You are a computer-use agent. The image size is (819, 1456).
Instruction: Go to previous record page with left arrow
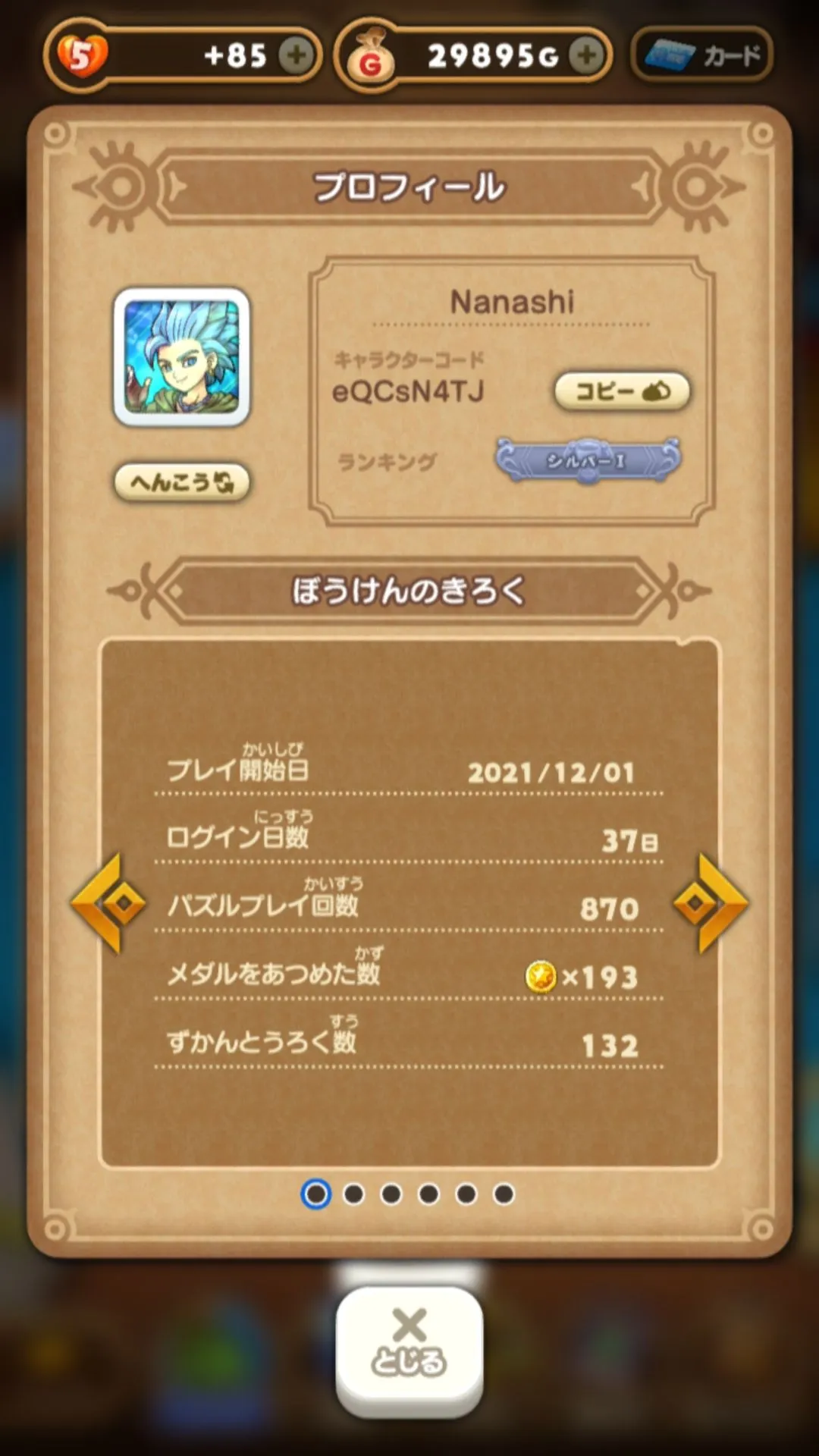coord(108,903)
